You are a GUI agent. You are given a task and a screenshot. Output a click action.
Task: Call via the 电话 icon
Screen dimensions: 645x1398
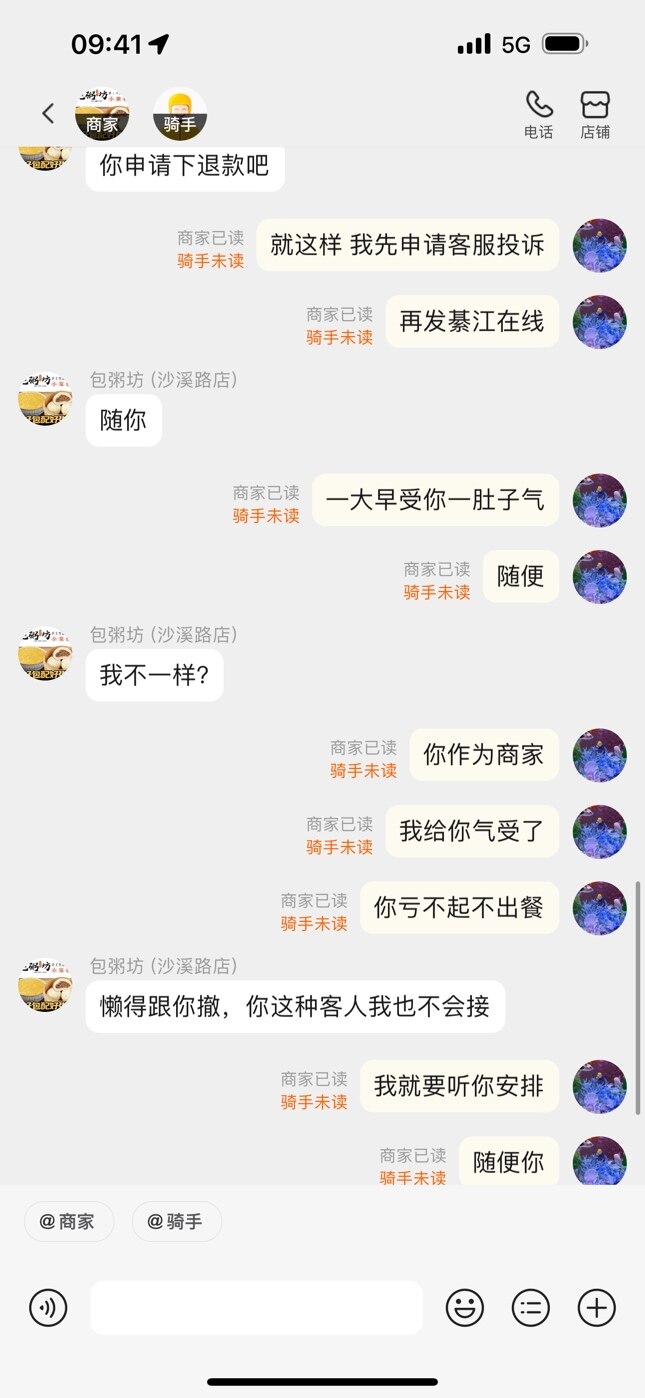(538, 114)
